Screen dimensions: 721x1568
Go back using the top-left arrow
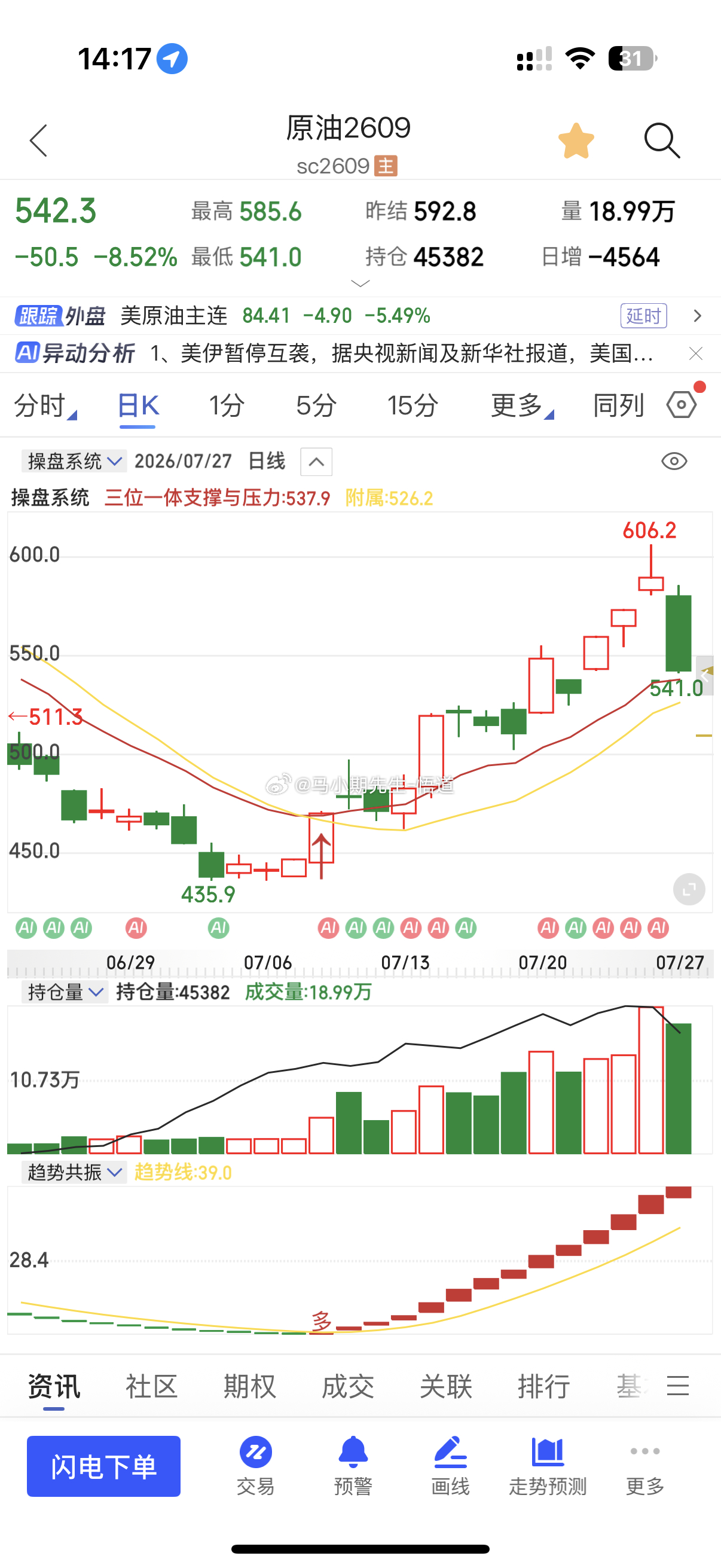(38, 141)
